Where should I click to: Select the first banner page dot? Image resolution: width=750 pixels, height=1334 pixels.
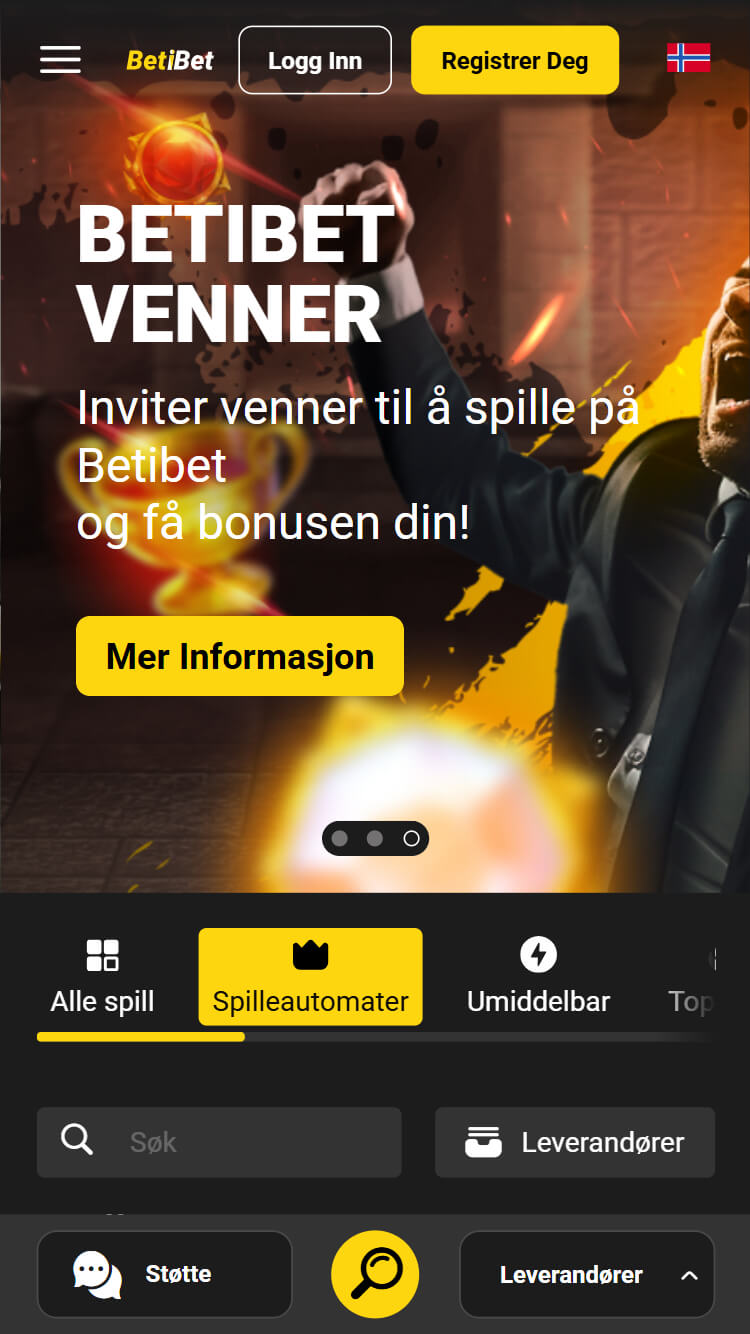pos(340,838)
